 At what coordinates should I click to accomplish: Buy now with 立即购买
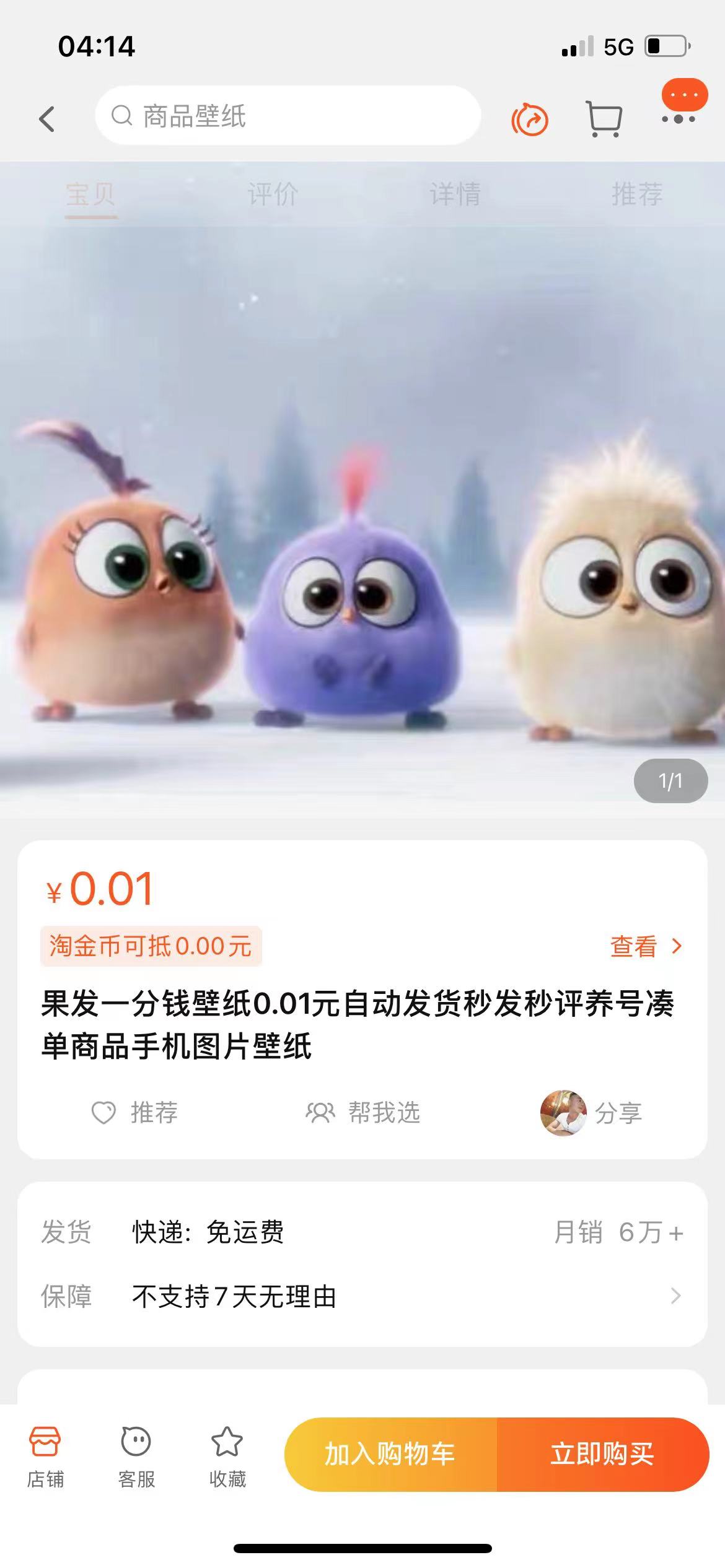coord(602,1454)
